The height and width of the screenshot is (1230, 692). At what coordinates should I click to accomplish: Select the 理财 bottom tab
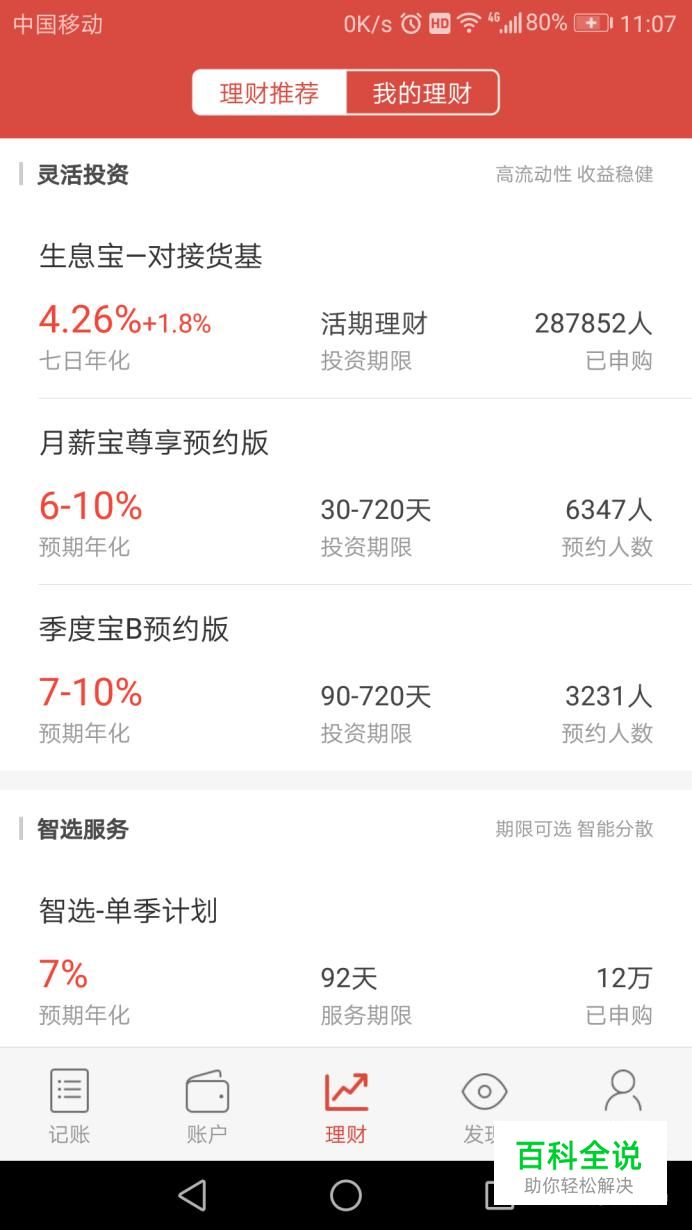(x=346, y=1105)
